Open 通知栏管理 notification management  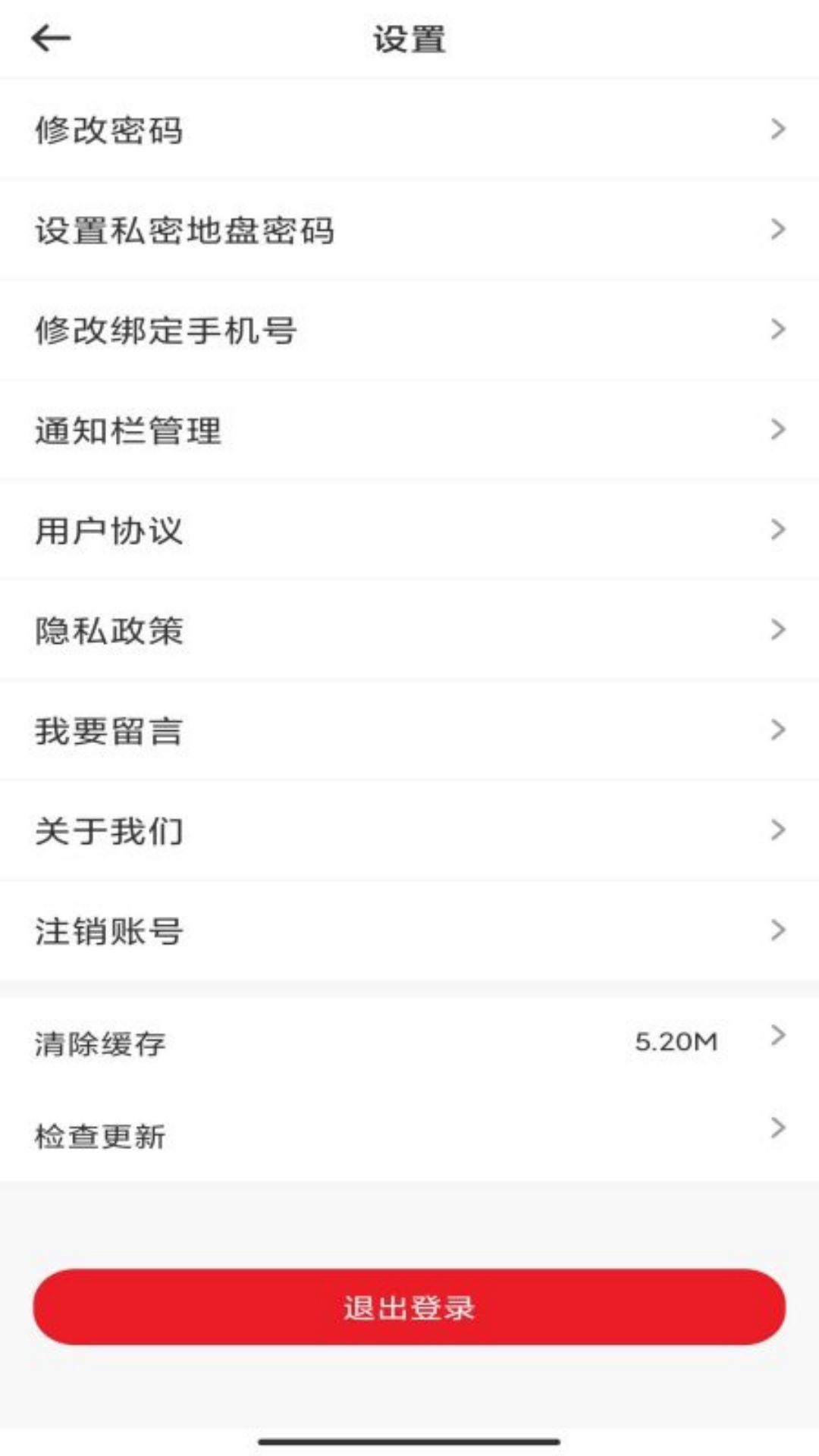[x=127, y=429]
